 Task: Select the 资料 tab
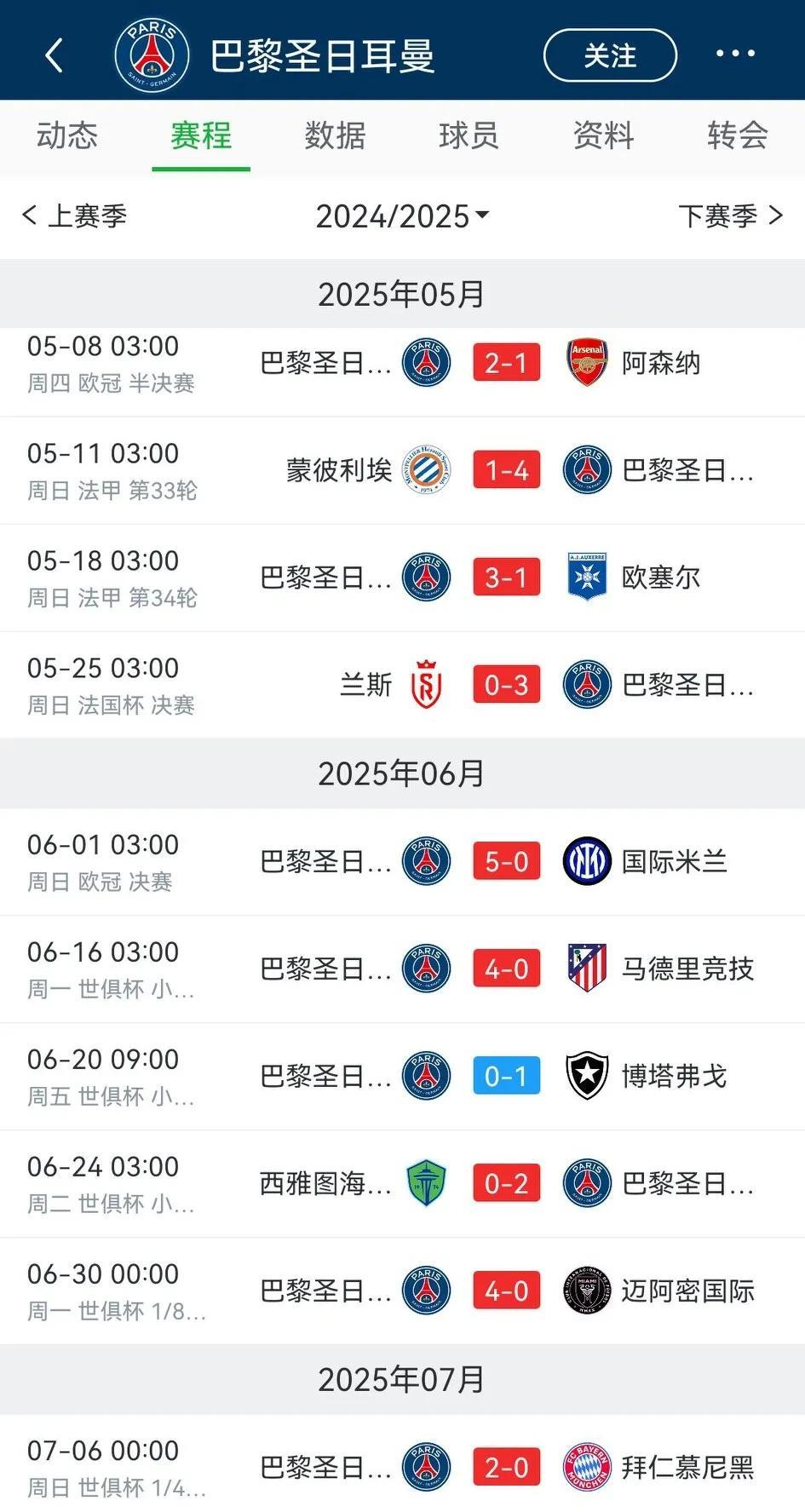tap(603, 135)
